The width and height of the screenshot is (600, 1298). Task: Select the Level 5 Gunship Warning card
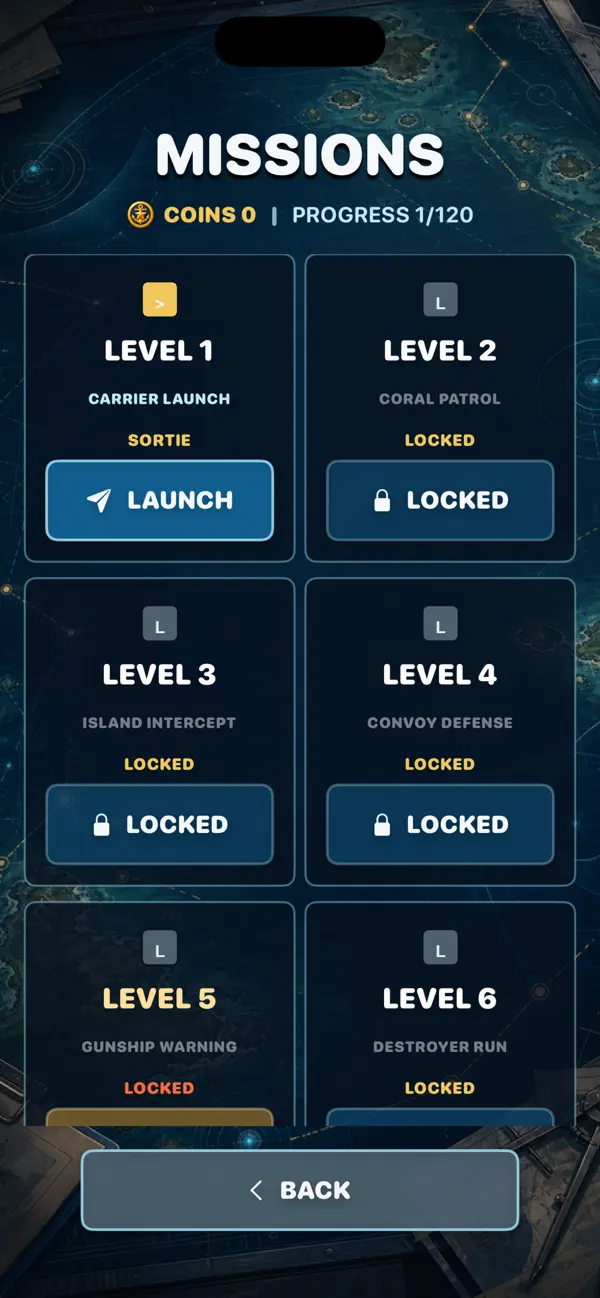tap(159, 1013)
